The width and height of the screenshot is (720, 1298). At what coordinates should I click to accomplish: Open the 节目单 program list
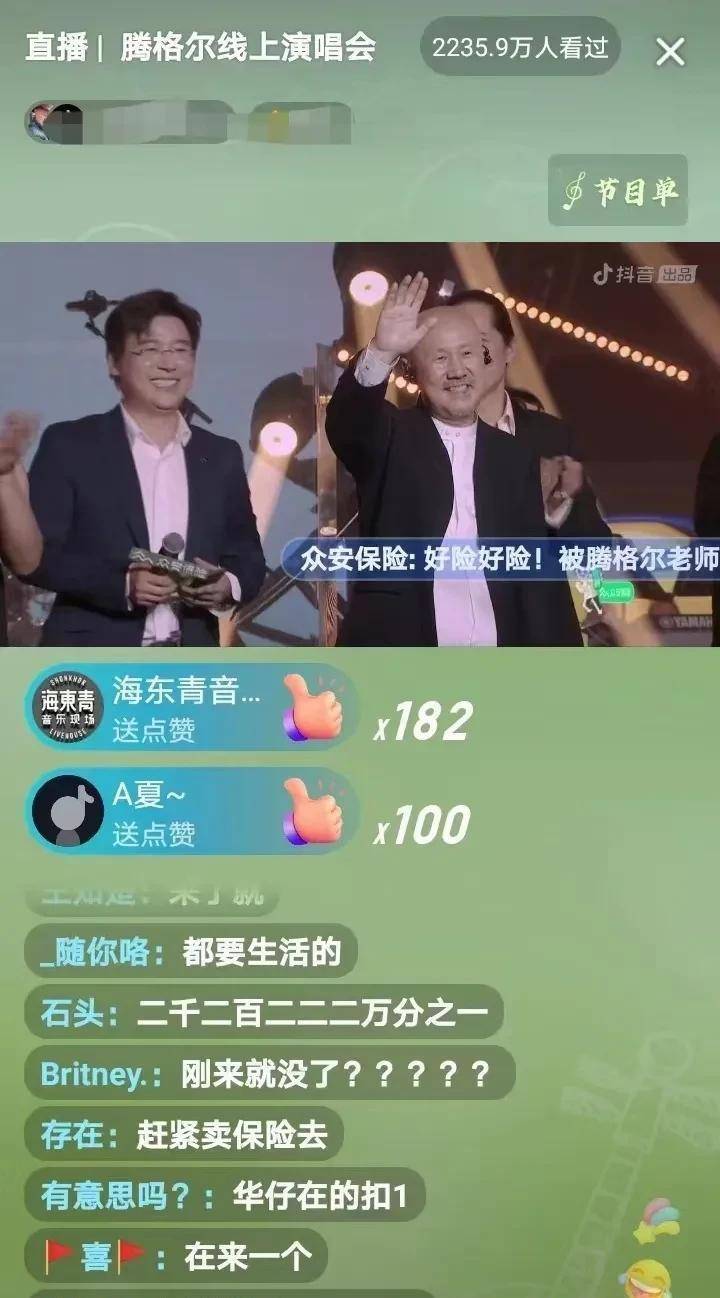tap(618, 190)
